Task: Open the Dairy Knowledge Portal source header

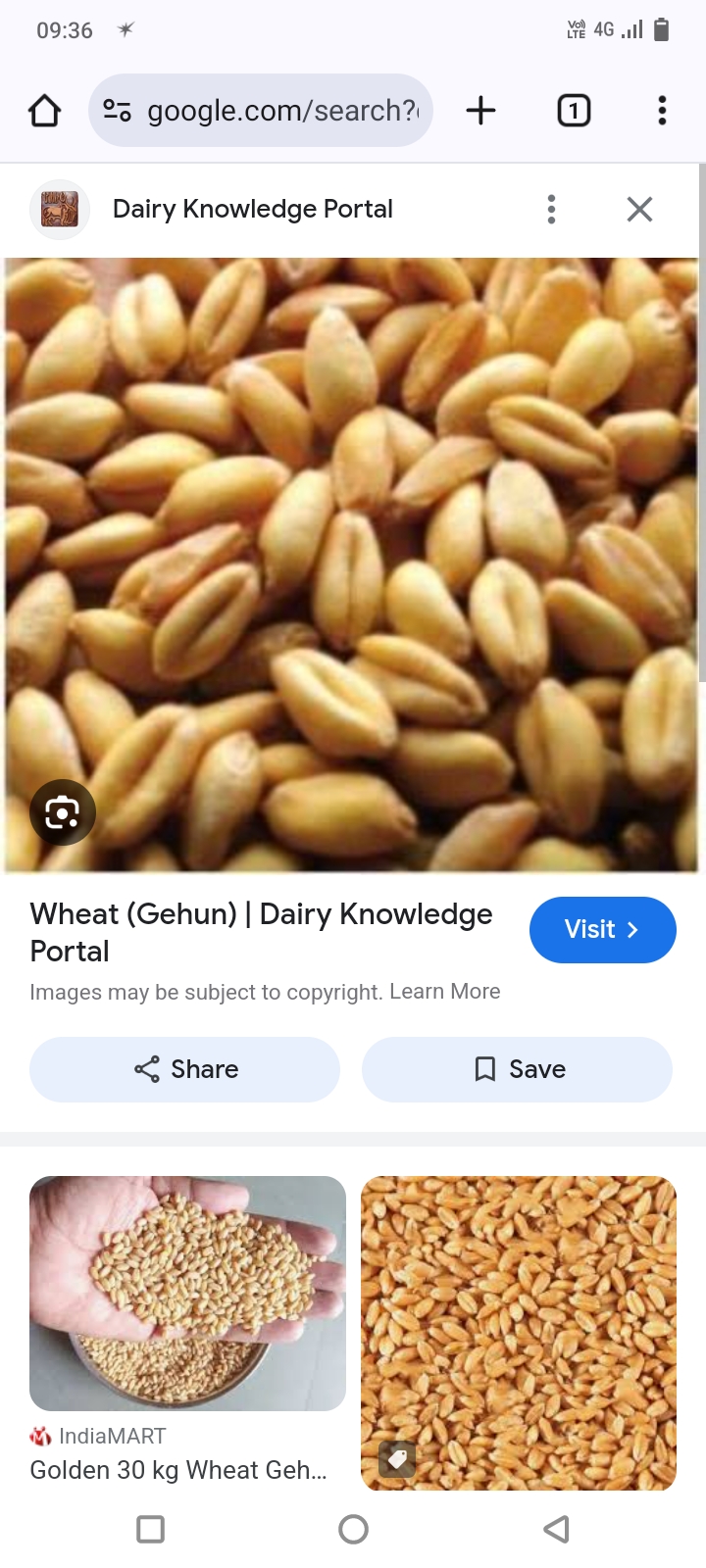Action: [x=252, y=209]
